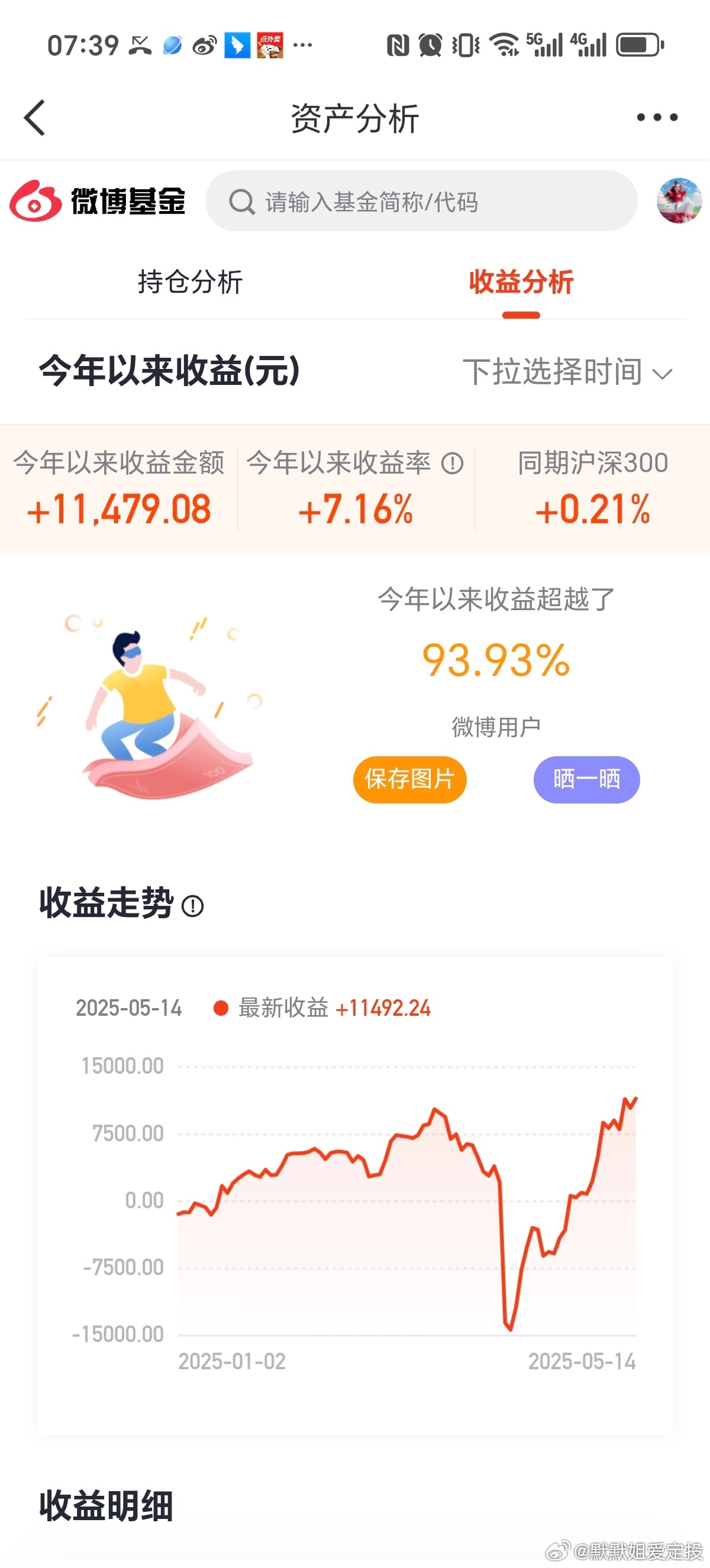This screenshot has height=1568, width=710.
Task: Expand the chevron after 下拉选择时间
Action: point(662,375)
